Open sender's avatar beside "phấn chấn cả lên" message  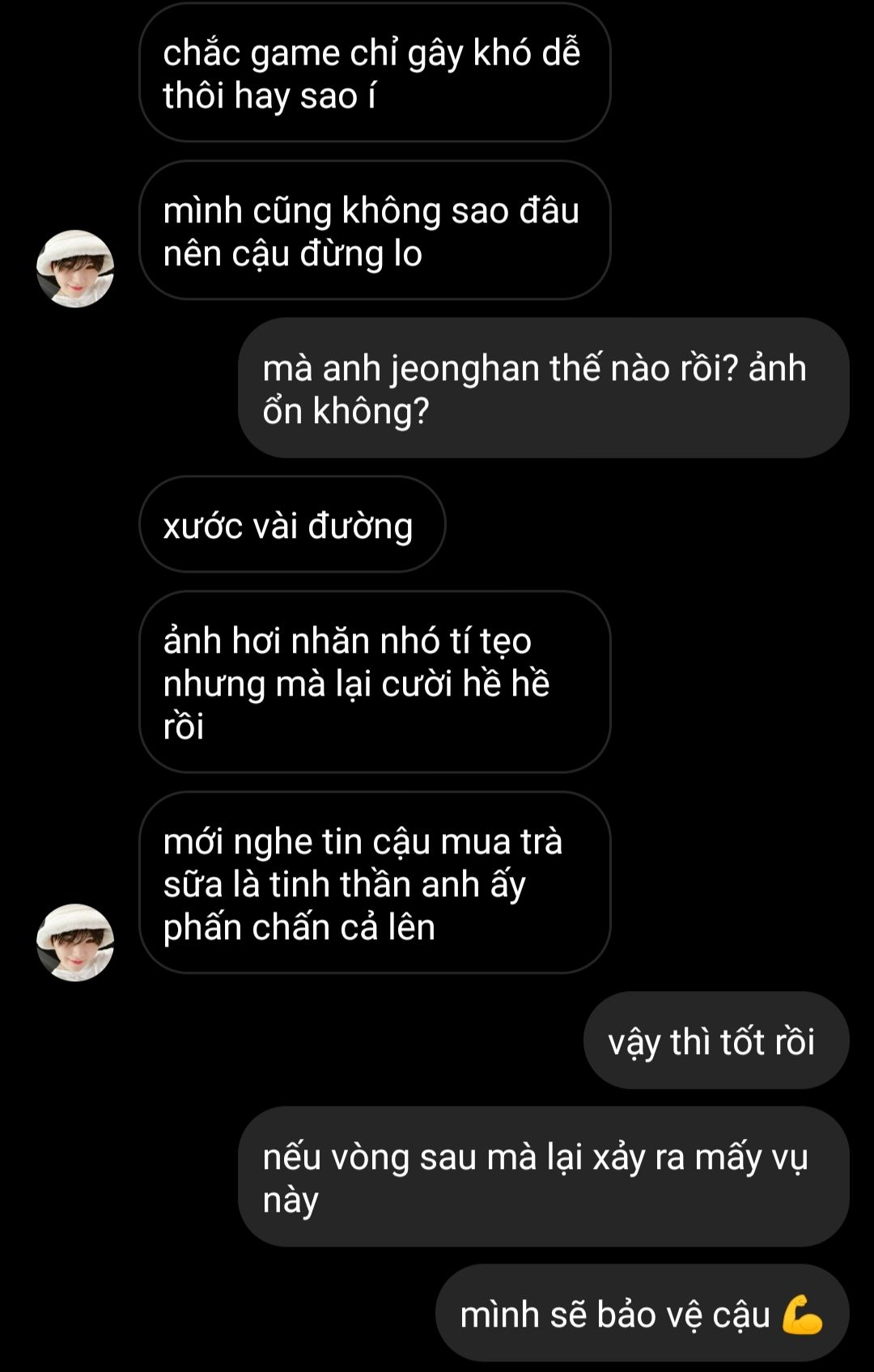click(75, 942)
